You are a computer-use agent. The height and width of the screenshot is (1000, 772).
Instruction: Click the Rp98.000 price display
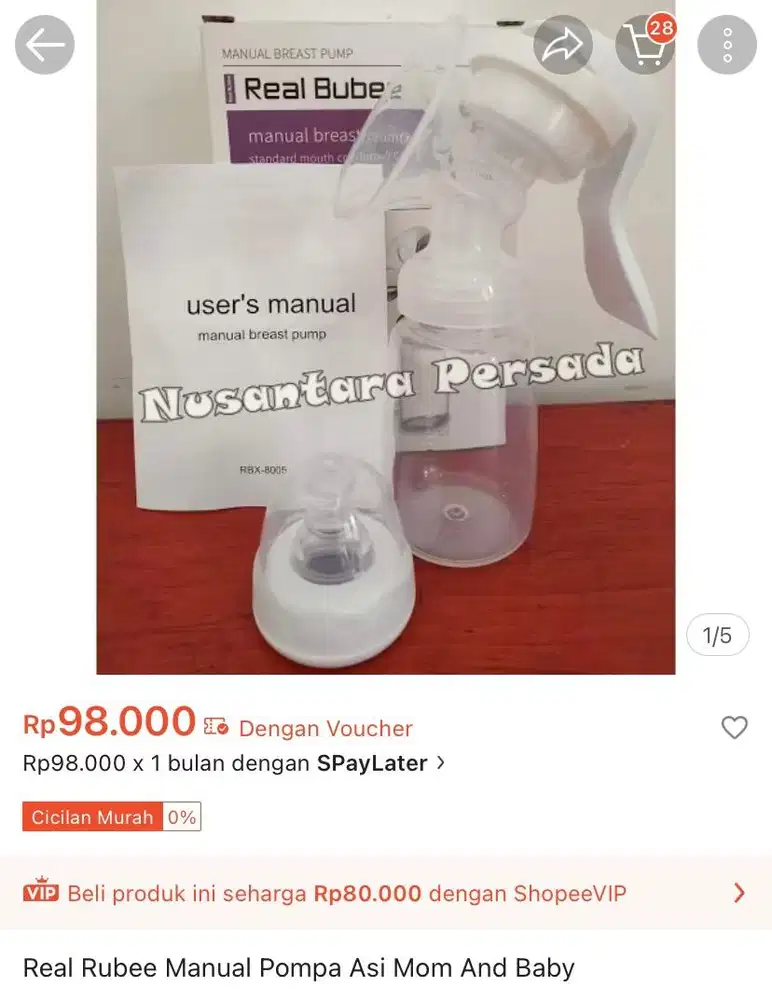(110, 722)
